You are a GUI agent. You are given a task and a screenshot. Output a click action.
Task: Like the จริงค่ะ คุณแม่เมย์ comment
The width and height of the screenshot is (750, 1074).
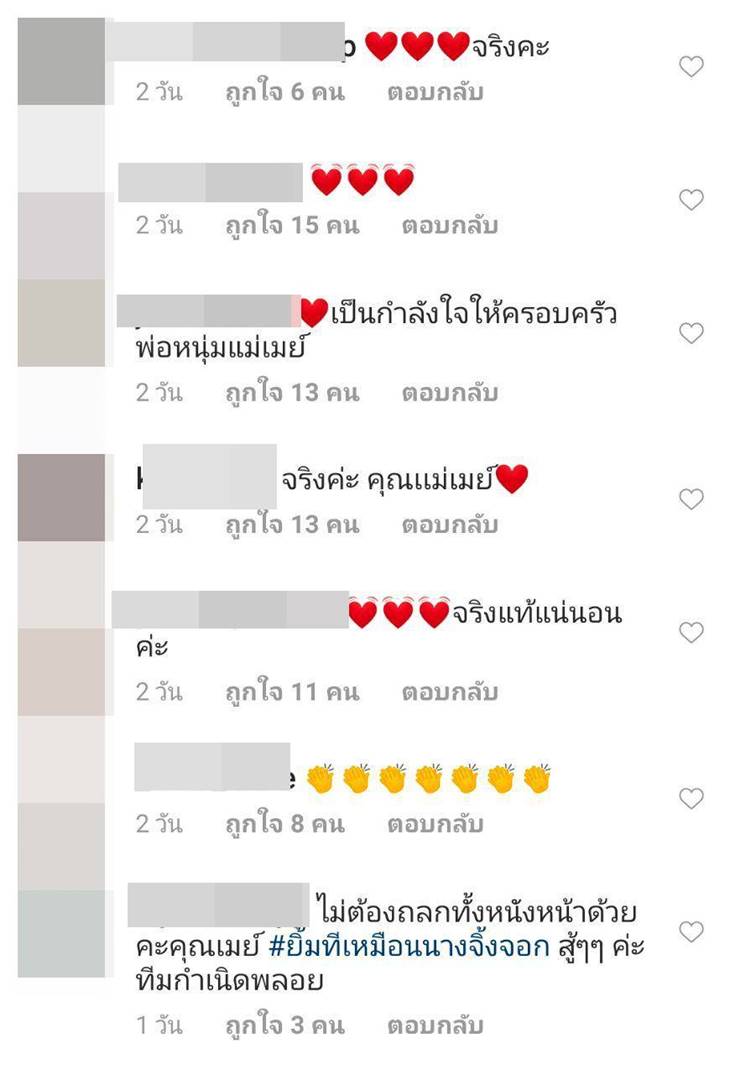point(691,499)
